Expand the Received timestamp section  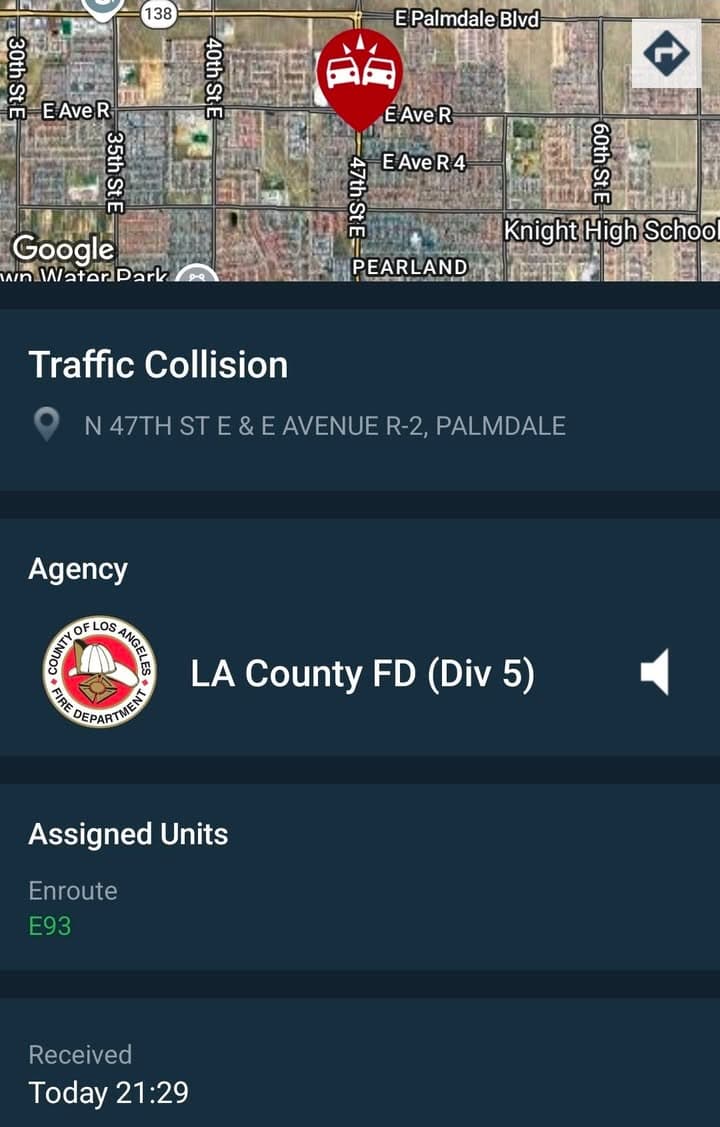[81, 1054]
